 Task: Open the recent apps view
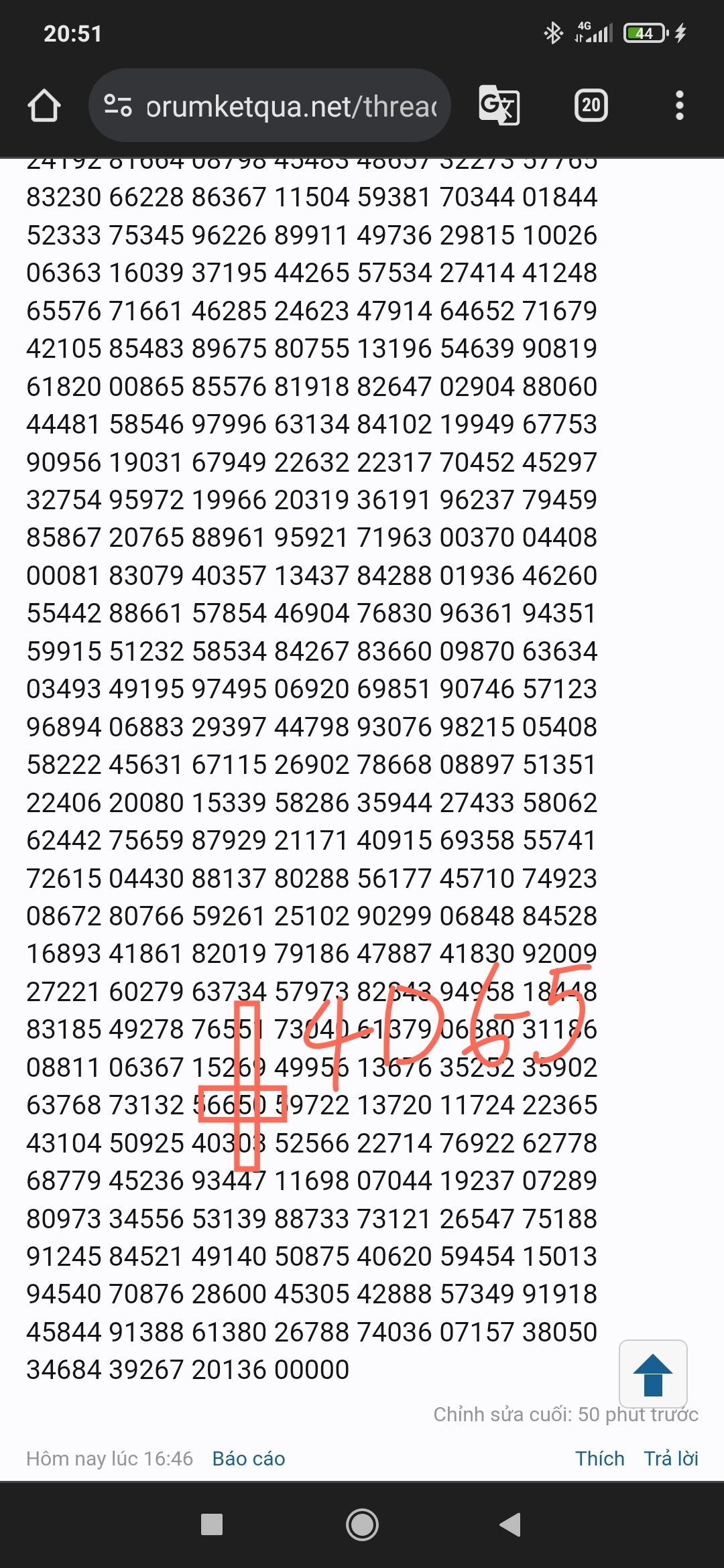[212, 1524]
